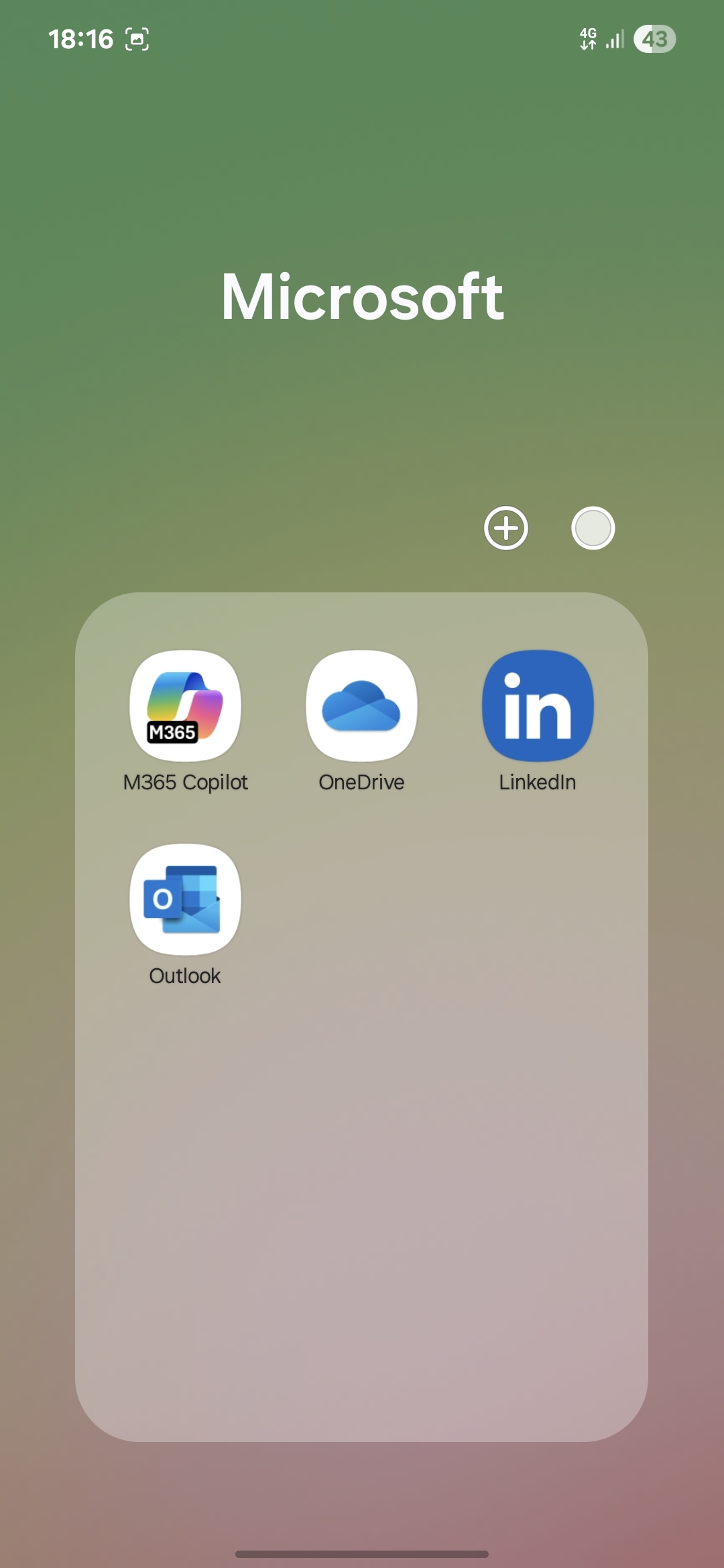Select the folder color circle
Screen dimensions: 724x1568
593,528
